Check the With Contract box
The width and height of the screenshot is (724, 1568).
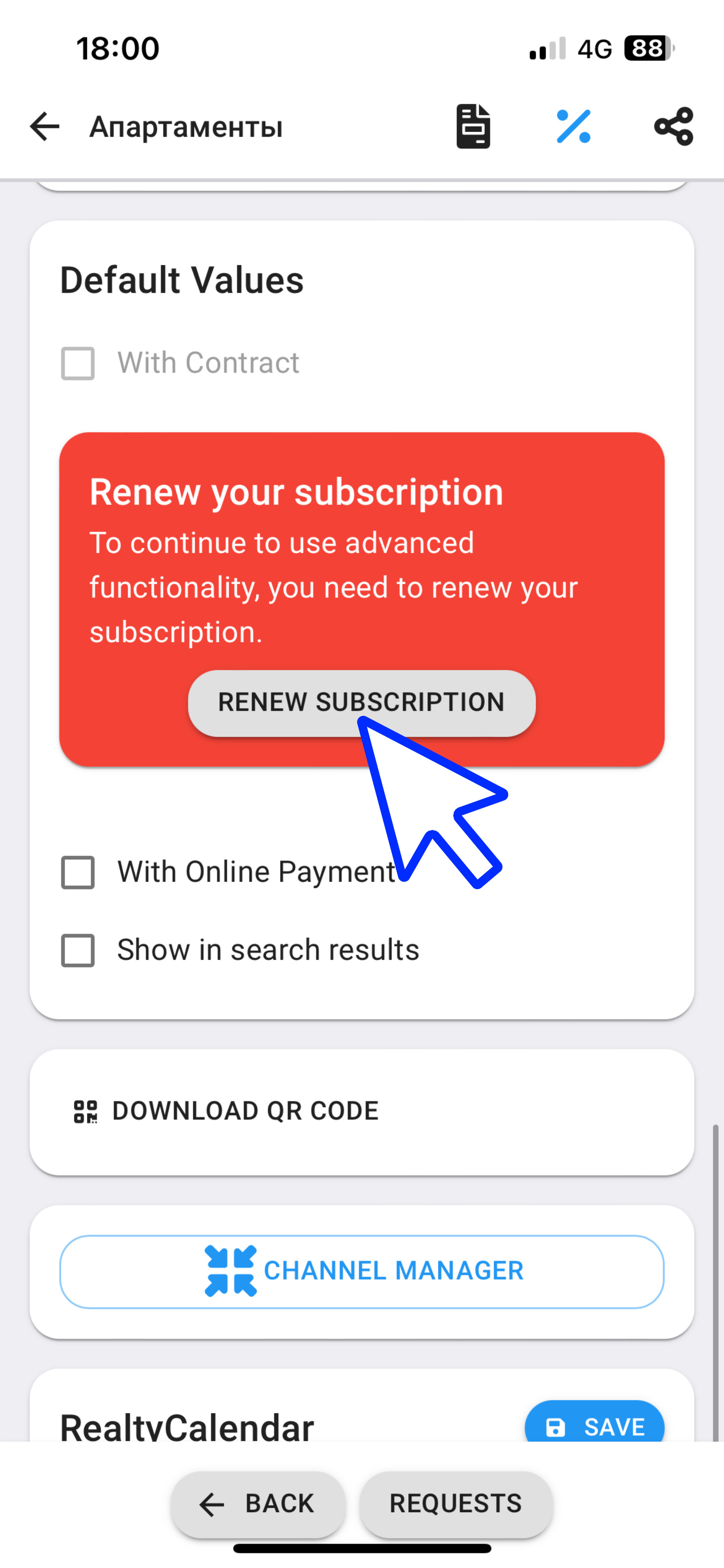78,363
